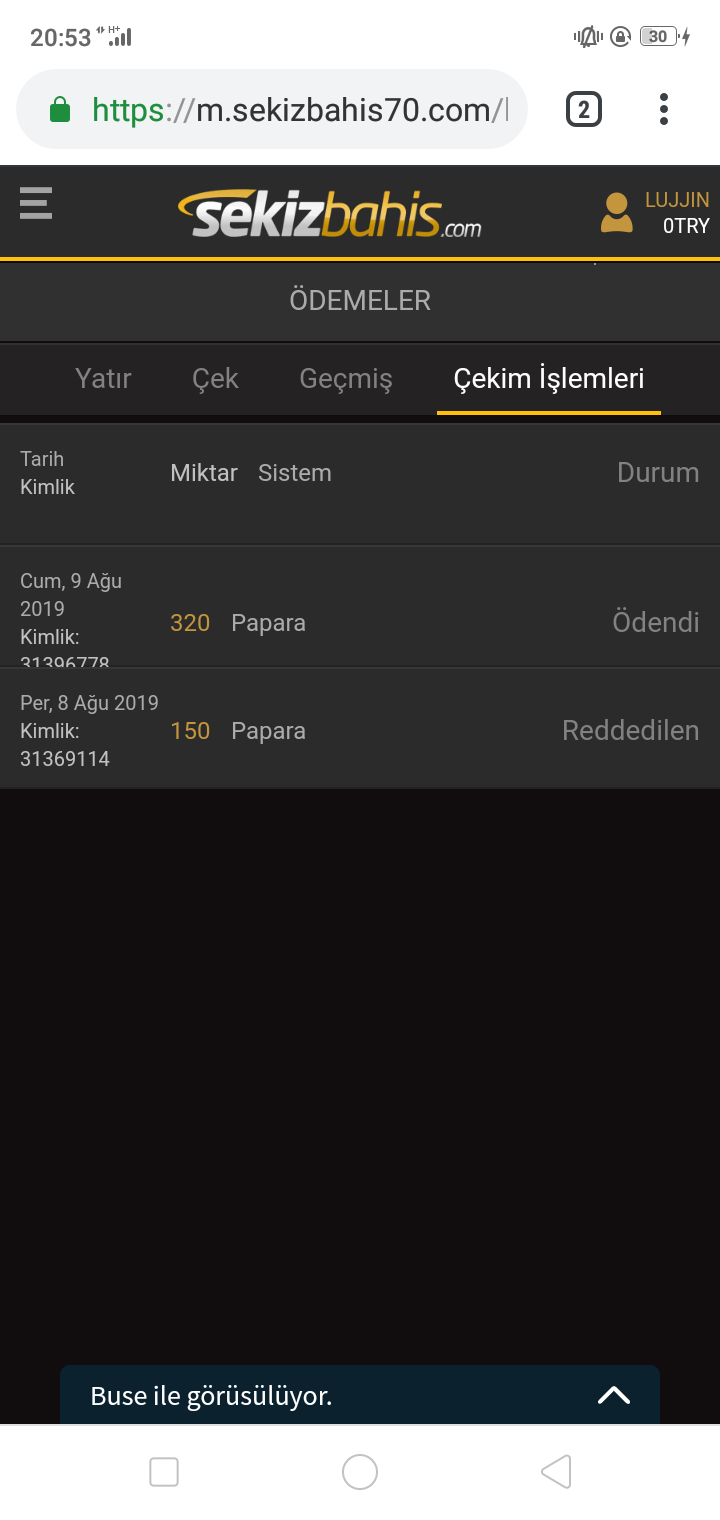Select the Çekim İşlemleri tab

click(549, 379)
